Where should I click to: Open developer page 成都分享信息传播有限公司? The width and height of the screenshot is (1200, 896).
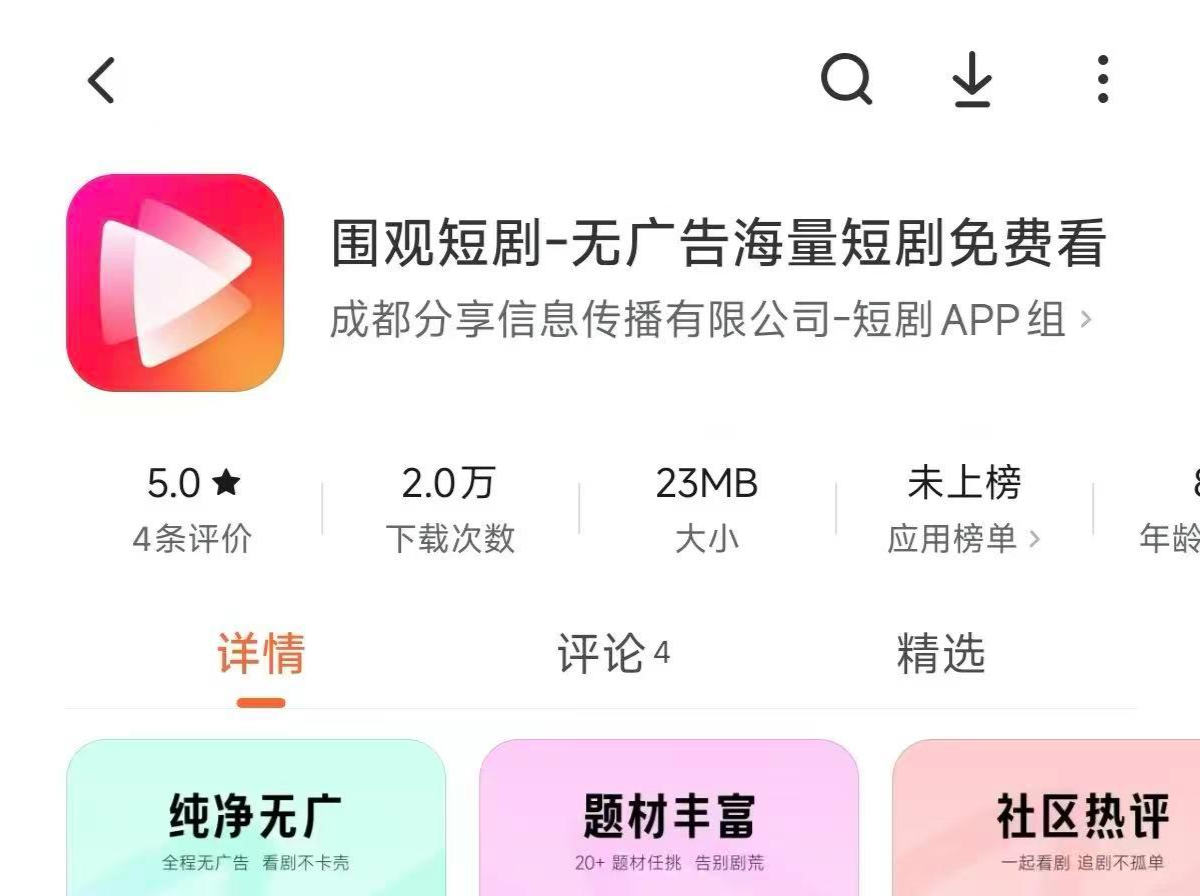(710, 321)
